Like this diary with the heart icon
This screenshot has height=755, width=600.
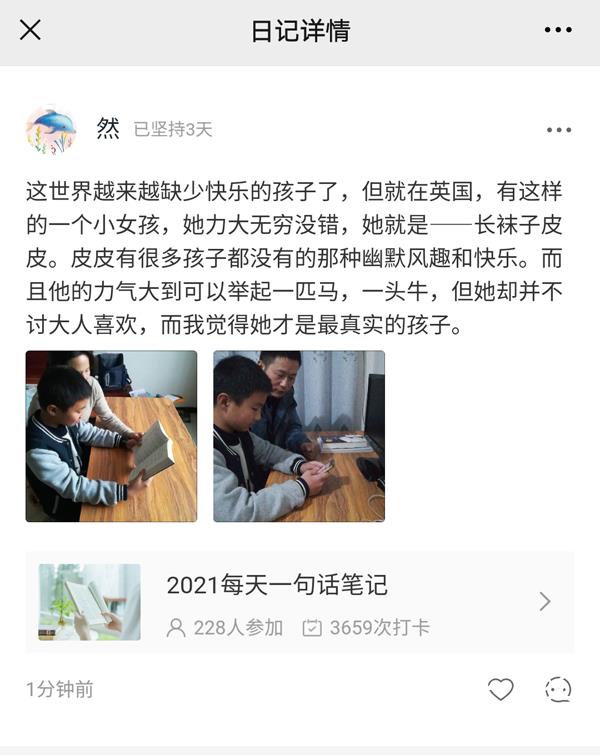[x=500, y=689]
